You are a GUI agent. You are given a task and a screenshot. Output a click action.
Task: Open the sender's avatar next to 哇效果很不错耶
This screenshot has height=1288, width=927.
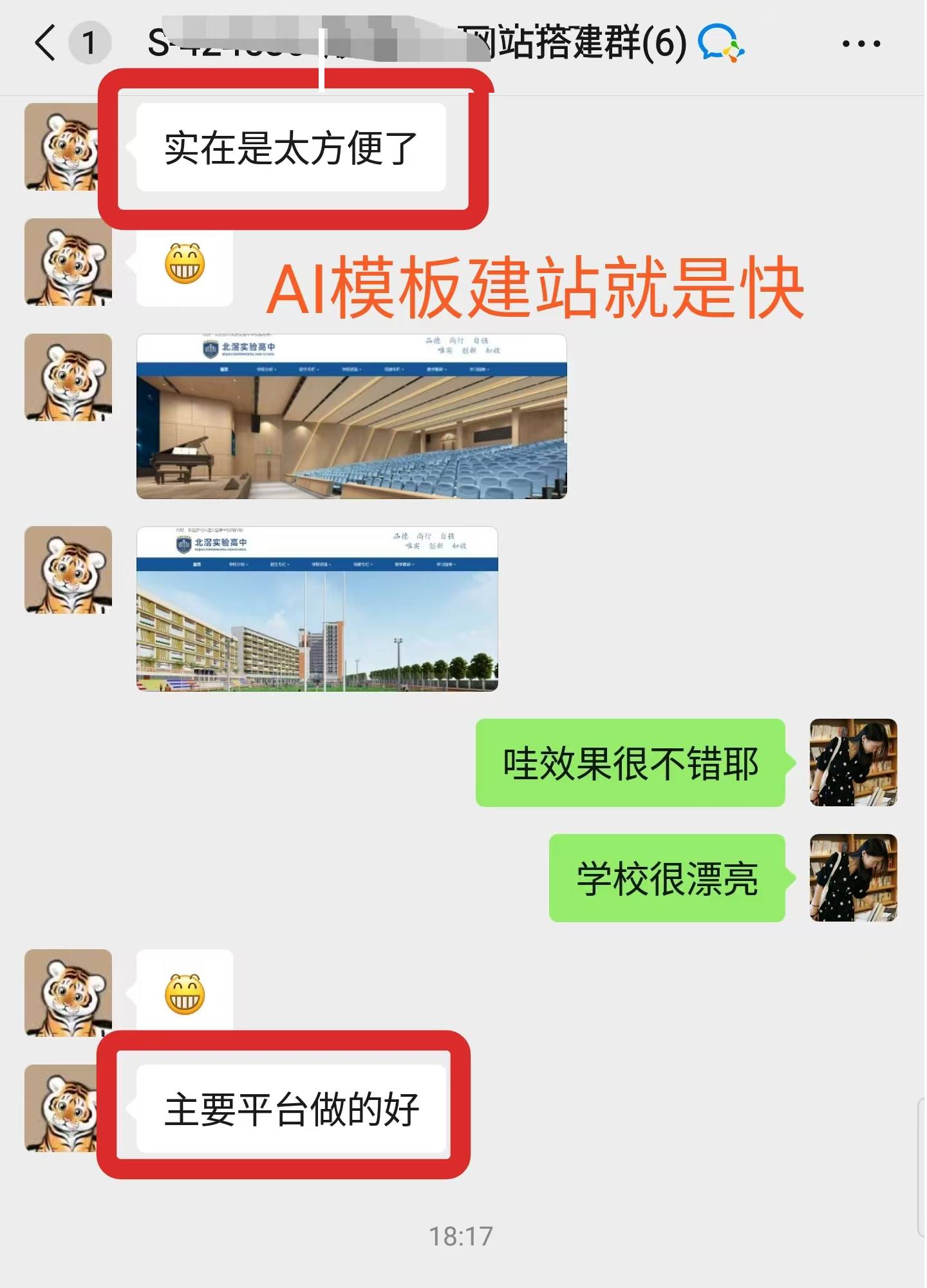tap(853, 762)
